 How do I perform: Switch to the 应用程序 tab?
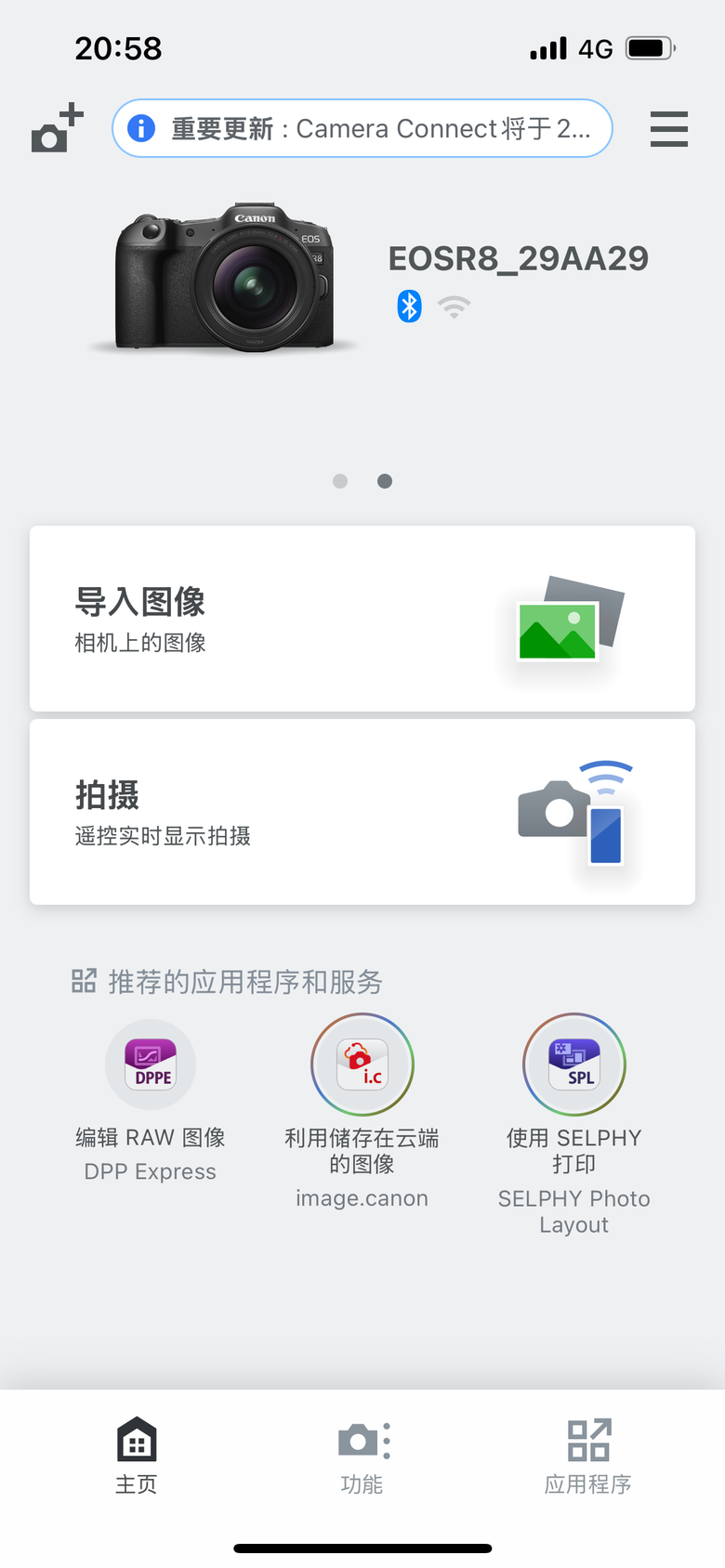[x=588, y=1455]
